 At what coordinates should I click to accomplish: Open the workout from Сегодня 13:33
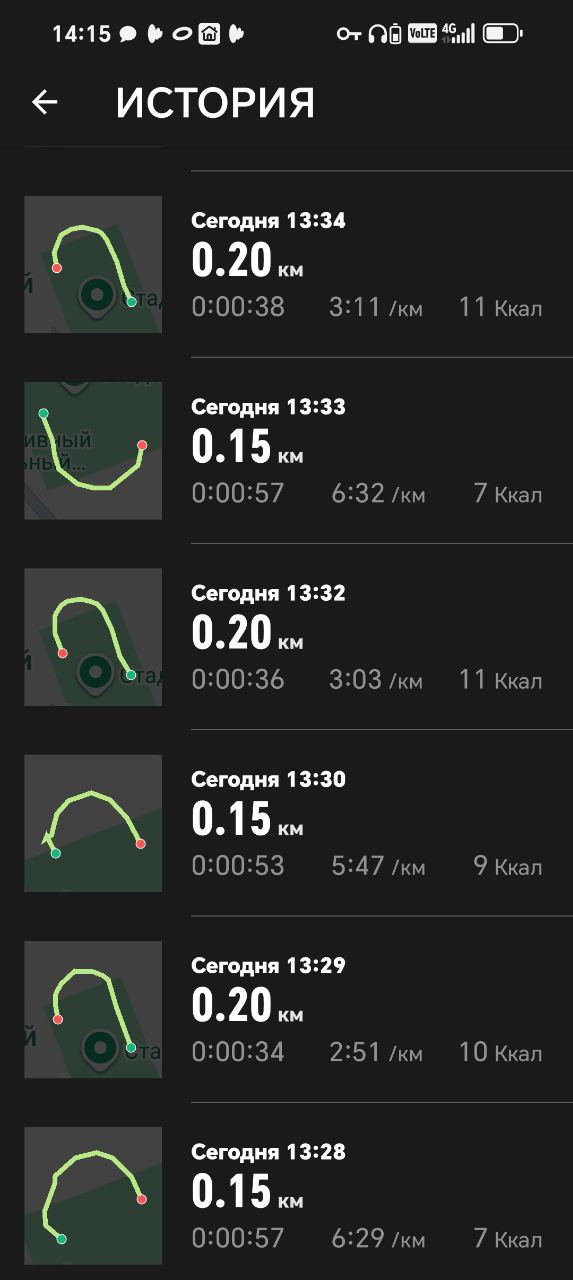tap(286, 450)
